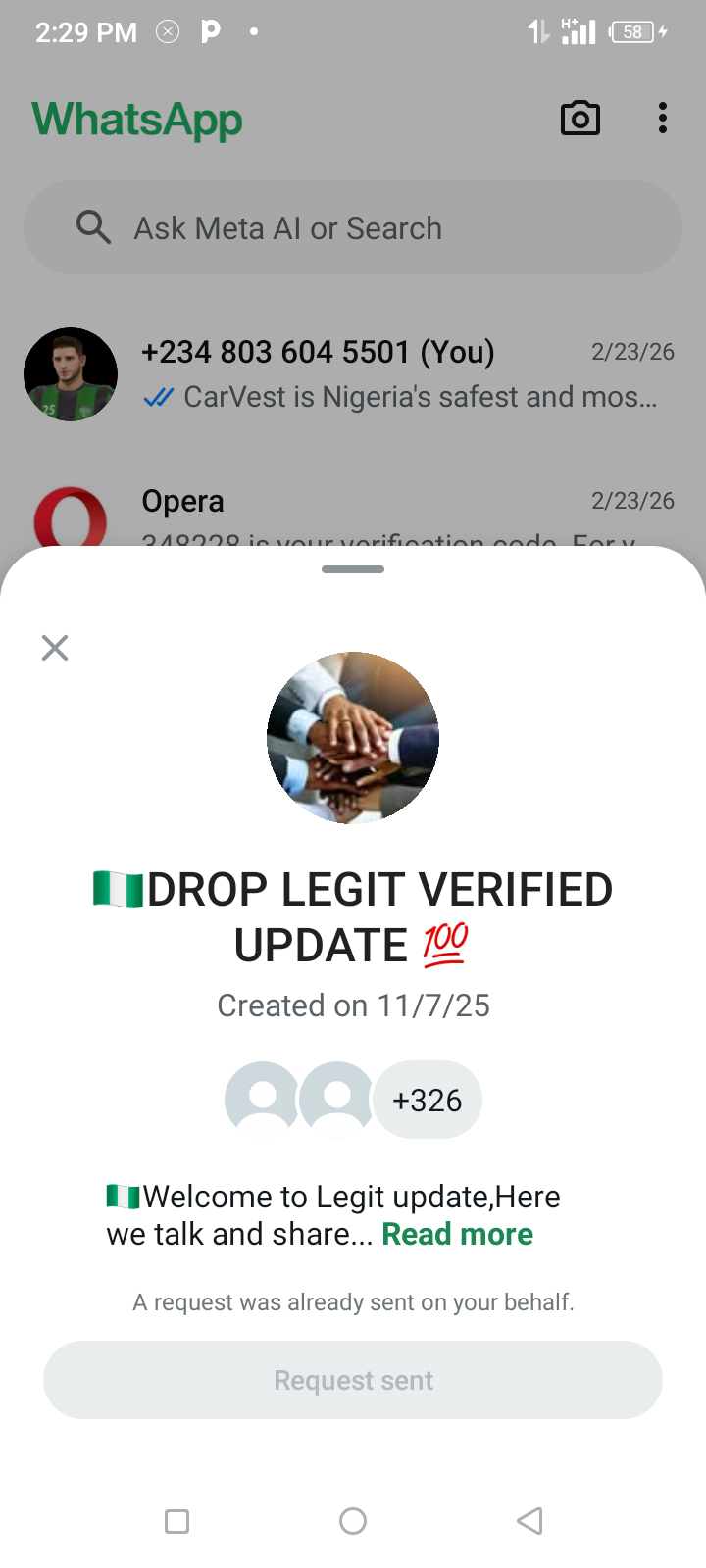Go to the home screen
Screen dimensions: 706x1568
click(x=353, y=1521)
